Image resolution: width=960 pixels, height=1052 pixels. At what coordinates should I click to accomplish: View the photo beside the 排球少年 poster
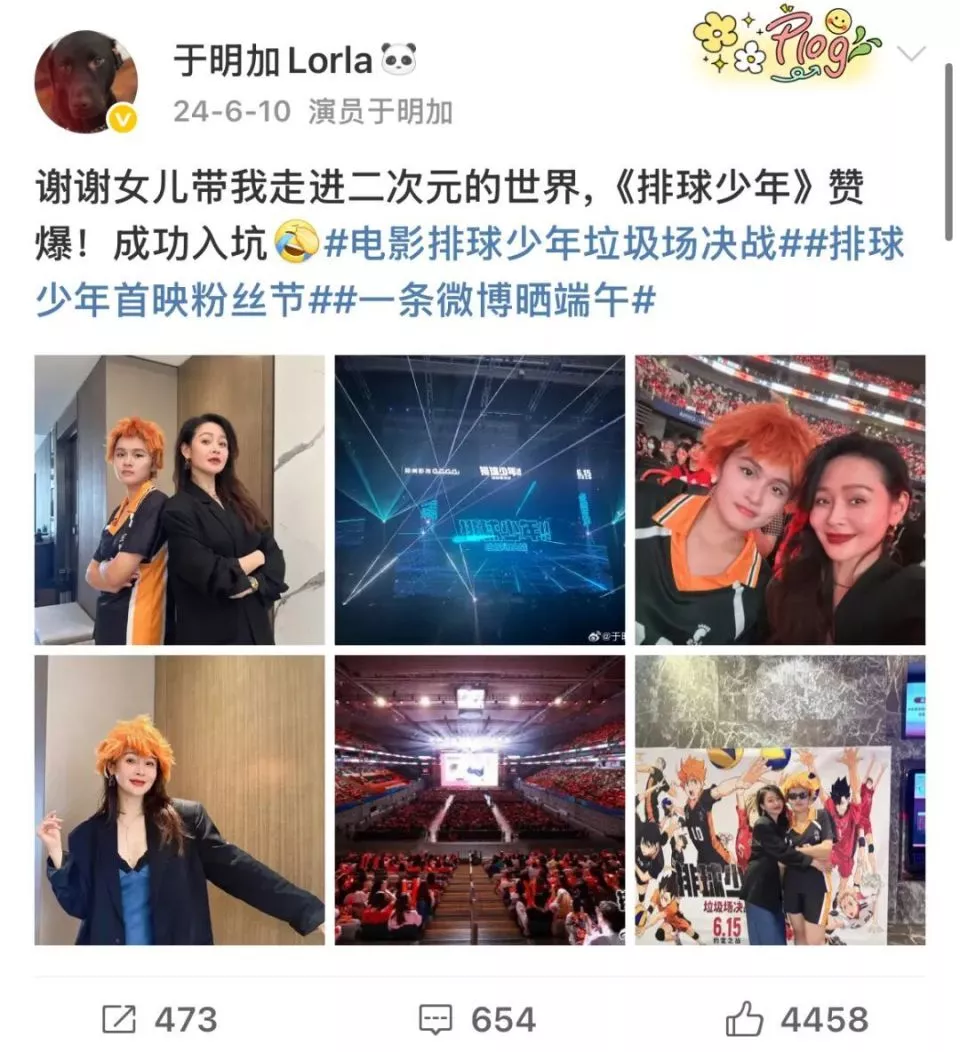tap(780, 800)
